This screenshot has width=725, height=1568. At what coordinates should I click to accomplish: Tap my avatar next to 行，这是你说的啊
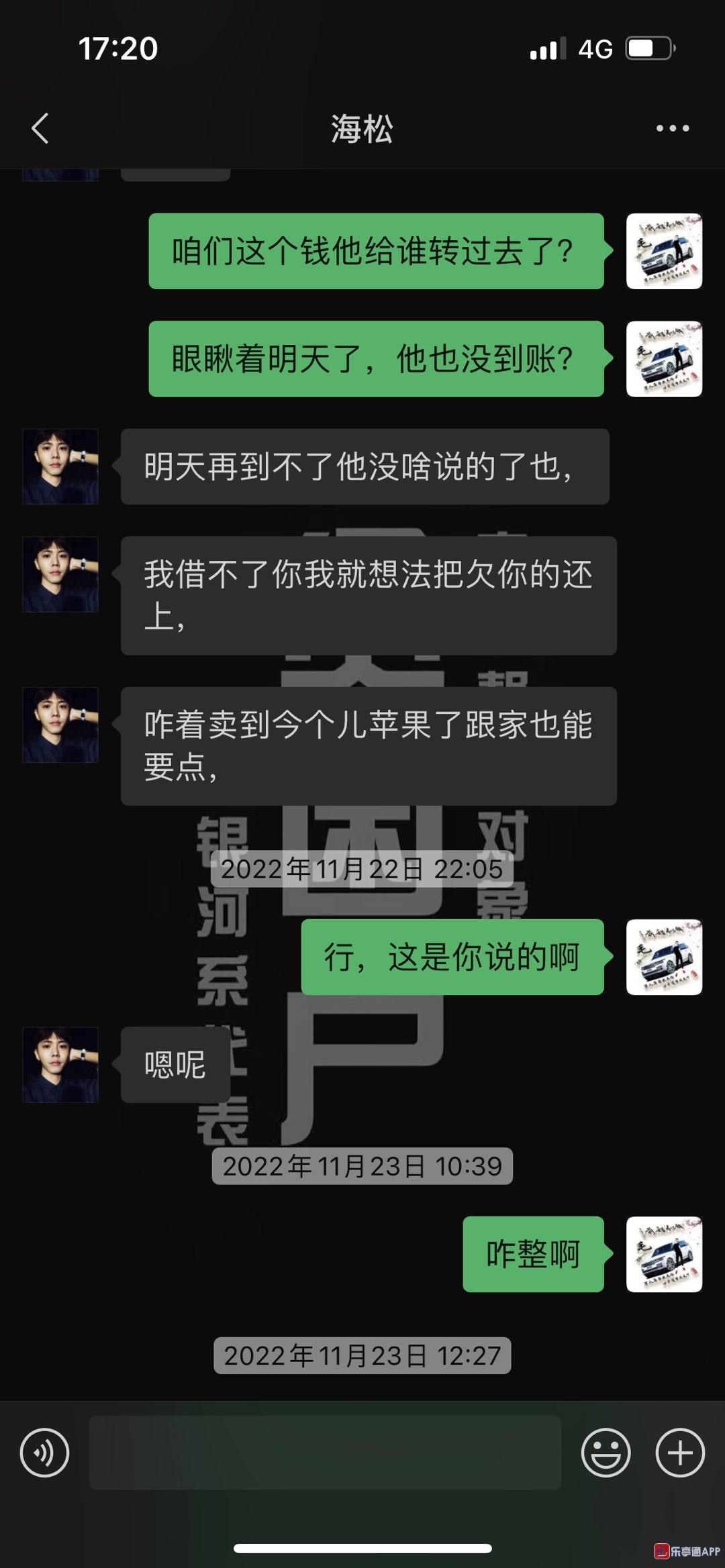pos(664,957)
